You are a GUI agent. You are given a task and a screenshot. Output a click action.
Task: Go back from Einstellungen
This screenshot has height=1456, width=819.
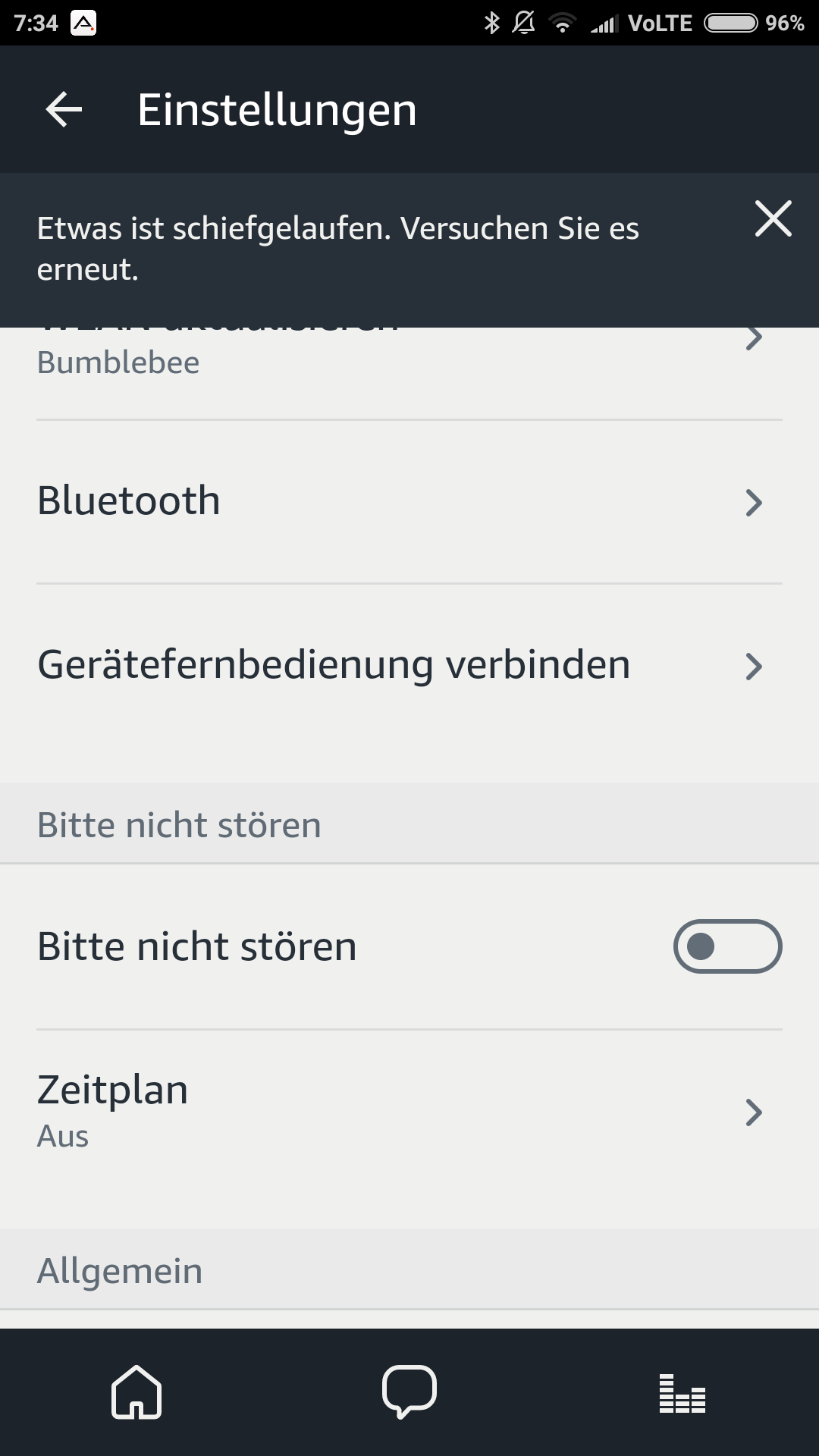tap(64, 110)
